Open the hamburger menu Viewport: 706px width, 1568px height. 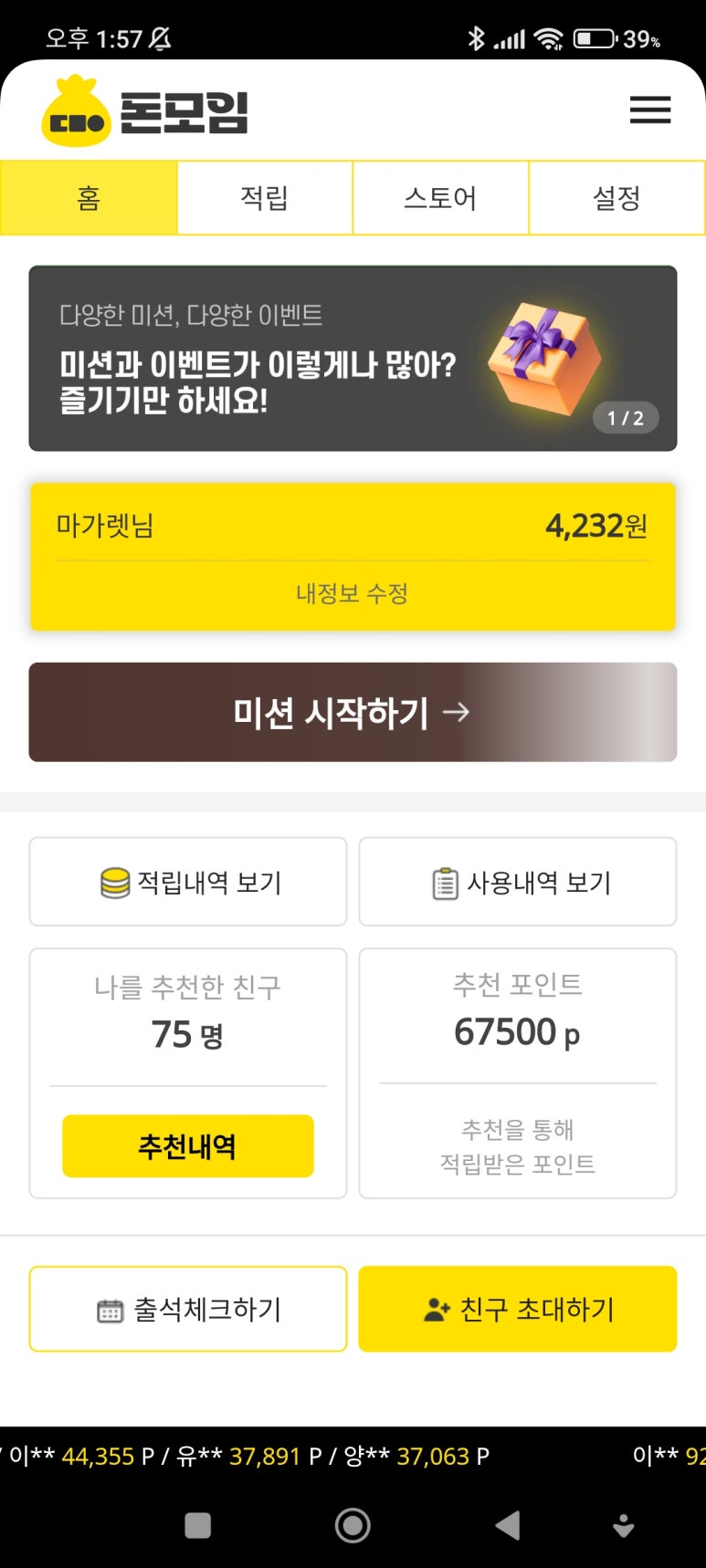point(650,110)
